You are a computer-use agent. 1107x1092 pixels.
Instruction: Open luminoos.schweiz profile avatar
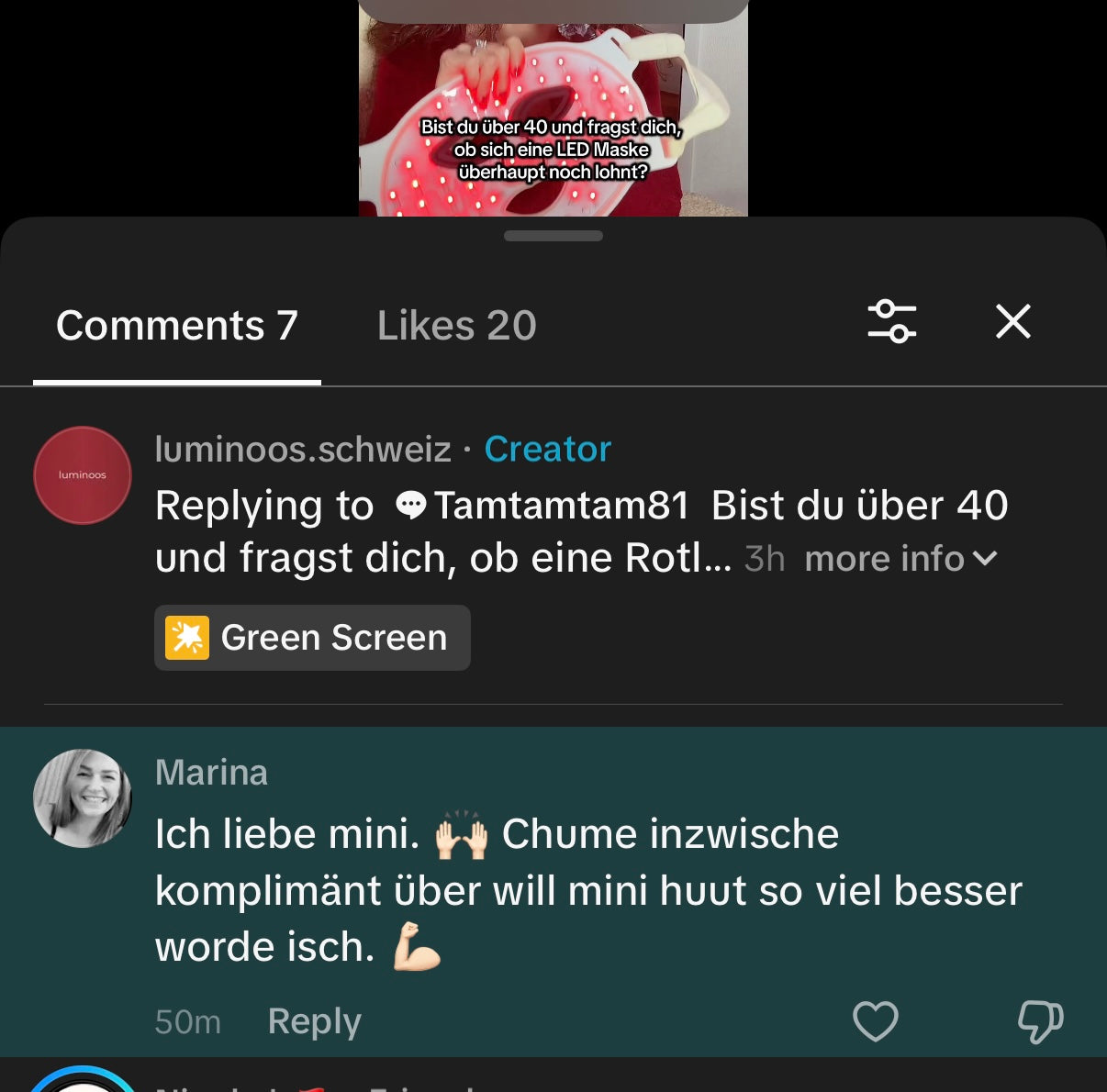(x=83, y=475)
